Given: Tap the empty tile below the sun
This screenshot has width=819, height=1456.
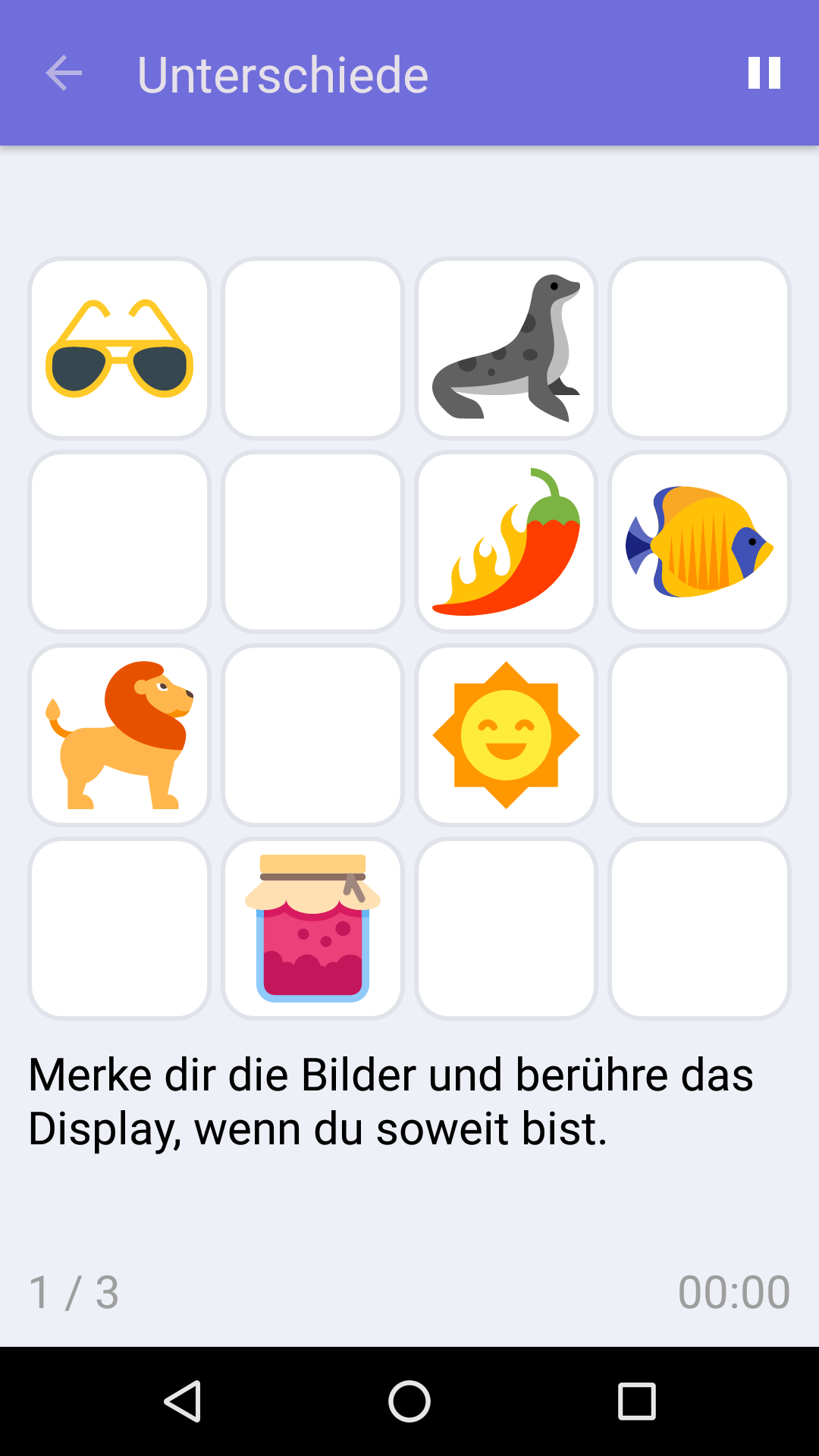Looking at the screenshot, I should pyautogui.click(x=506, y=928).
